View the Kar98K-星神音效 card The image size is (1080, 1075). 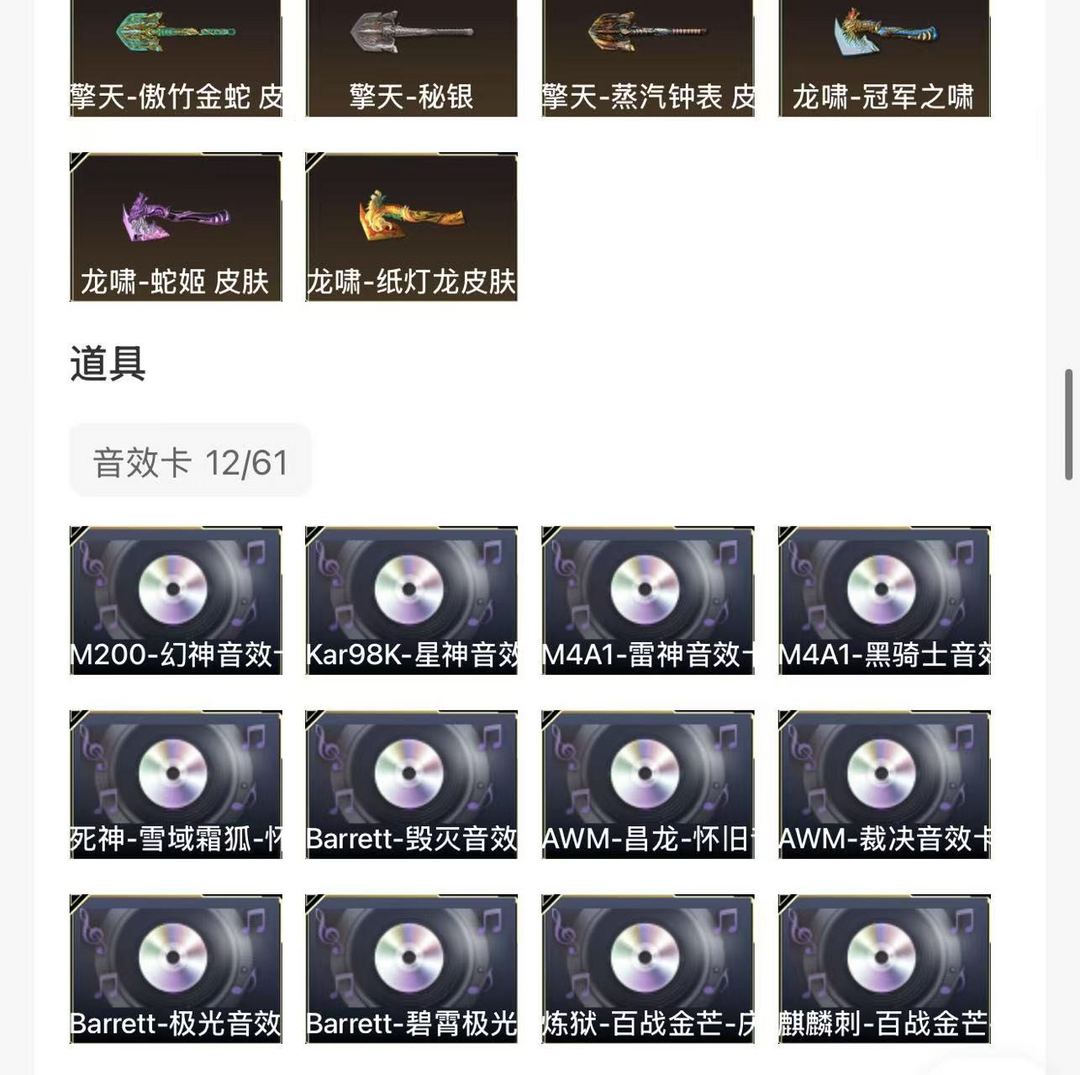[412, 600]
